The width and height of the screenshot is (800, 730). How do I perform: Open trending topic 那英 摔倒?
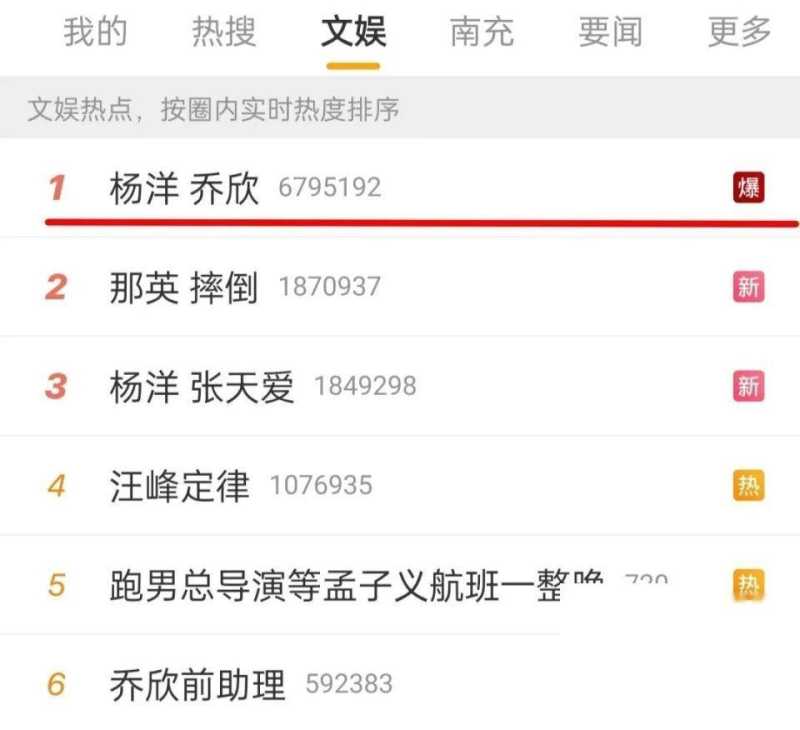point(184,288)
